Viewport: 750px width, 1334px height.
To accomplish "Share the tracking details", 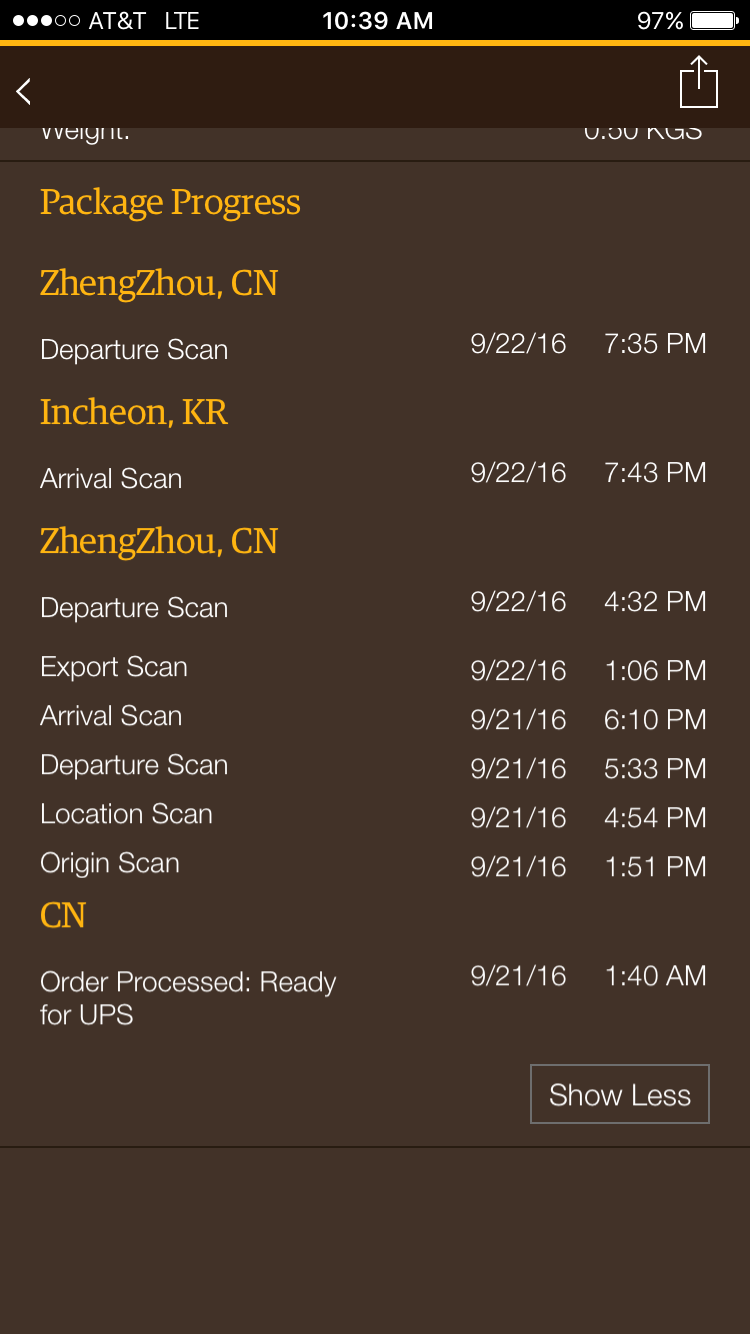I will 698,82.
